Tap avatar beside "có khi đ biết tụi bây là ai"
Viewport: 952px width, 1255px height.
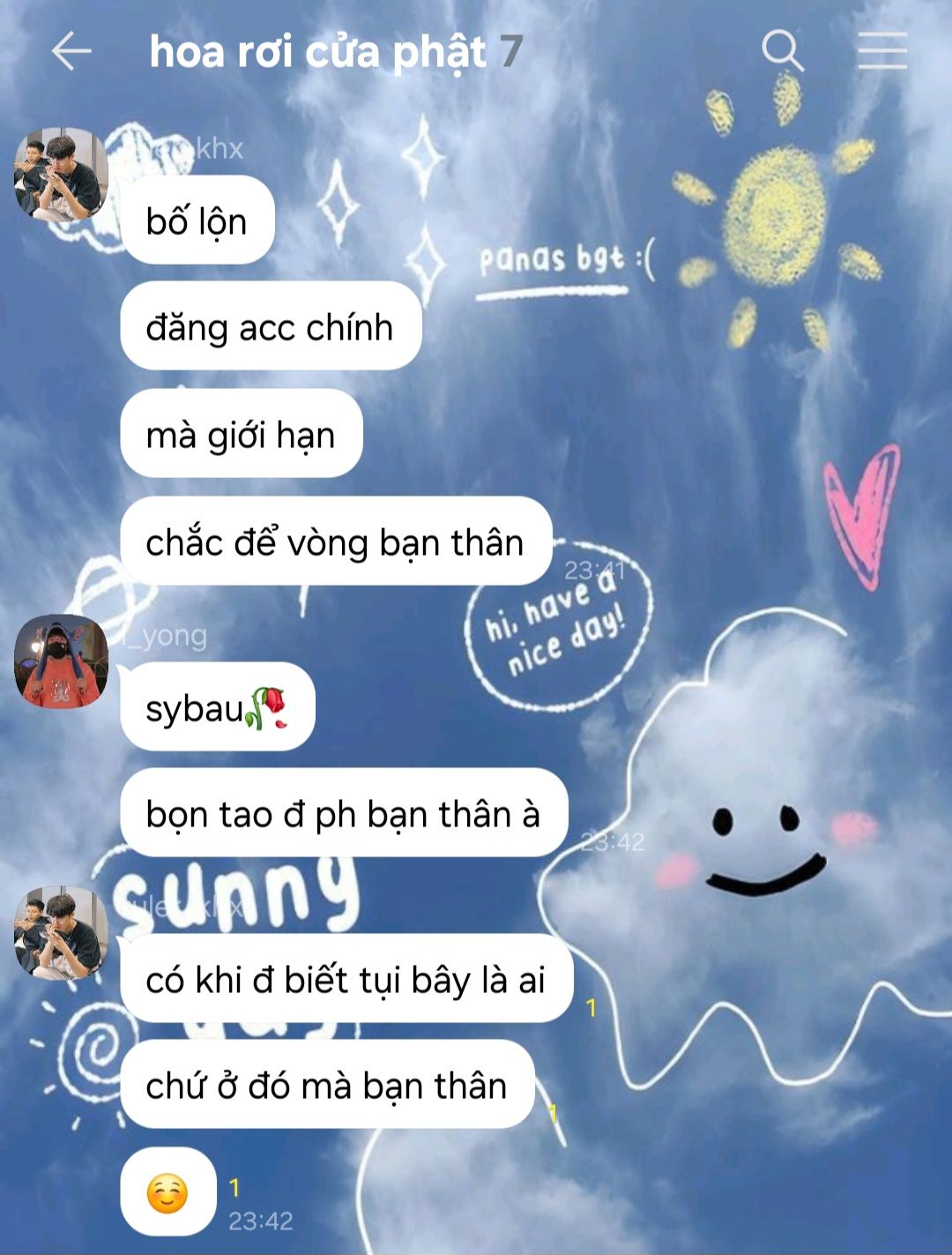(x=61, y=934)
